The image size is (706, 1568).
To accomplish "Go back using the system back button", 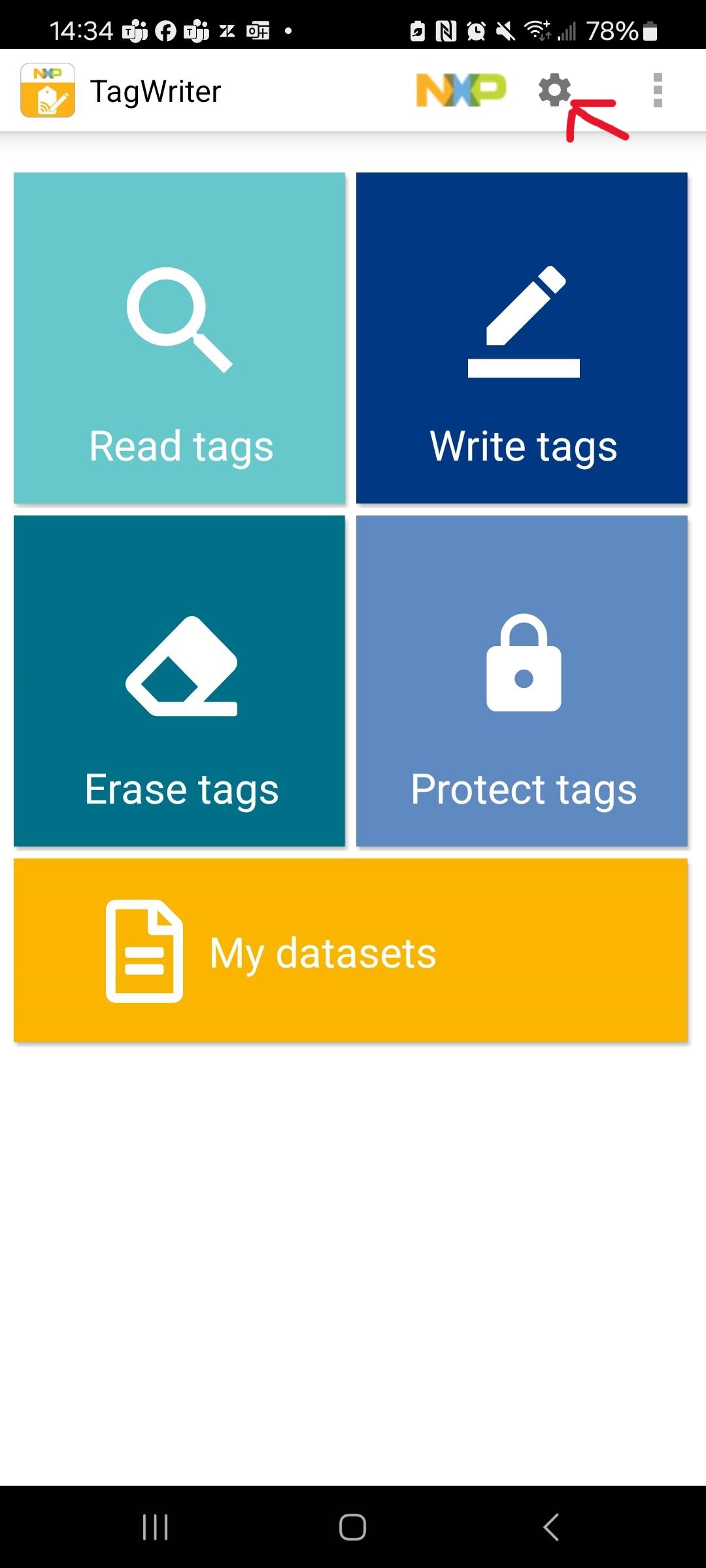I will tap(551, 1527).
